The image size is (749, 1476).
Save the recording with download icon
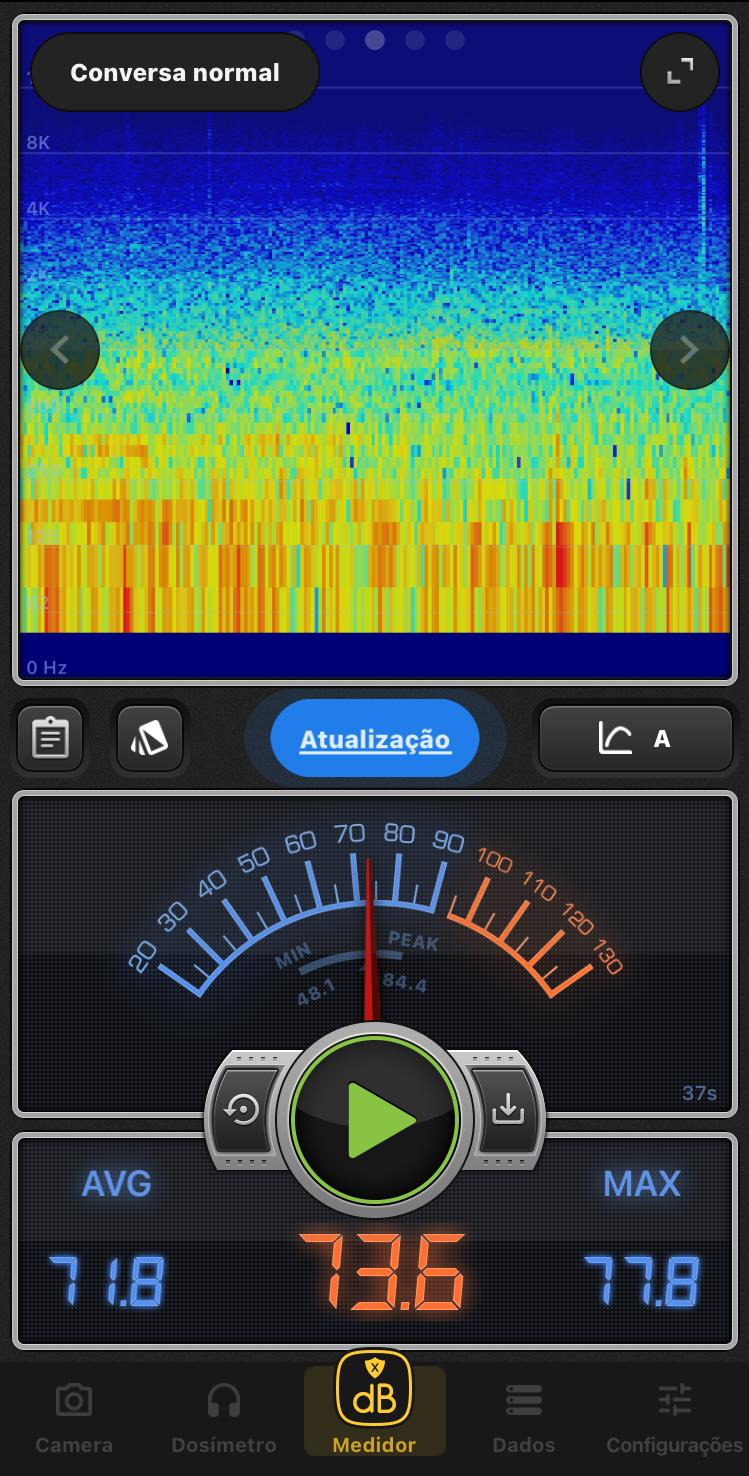coord(508,1110)
